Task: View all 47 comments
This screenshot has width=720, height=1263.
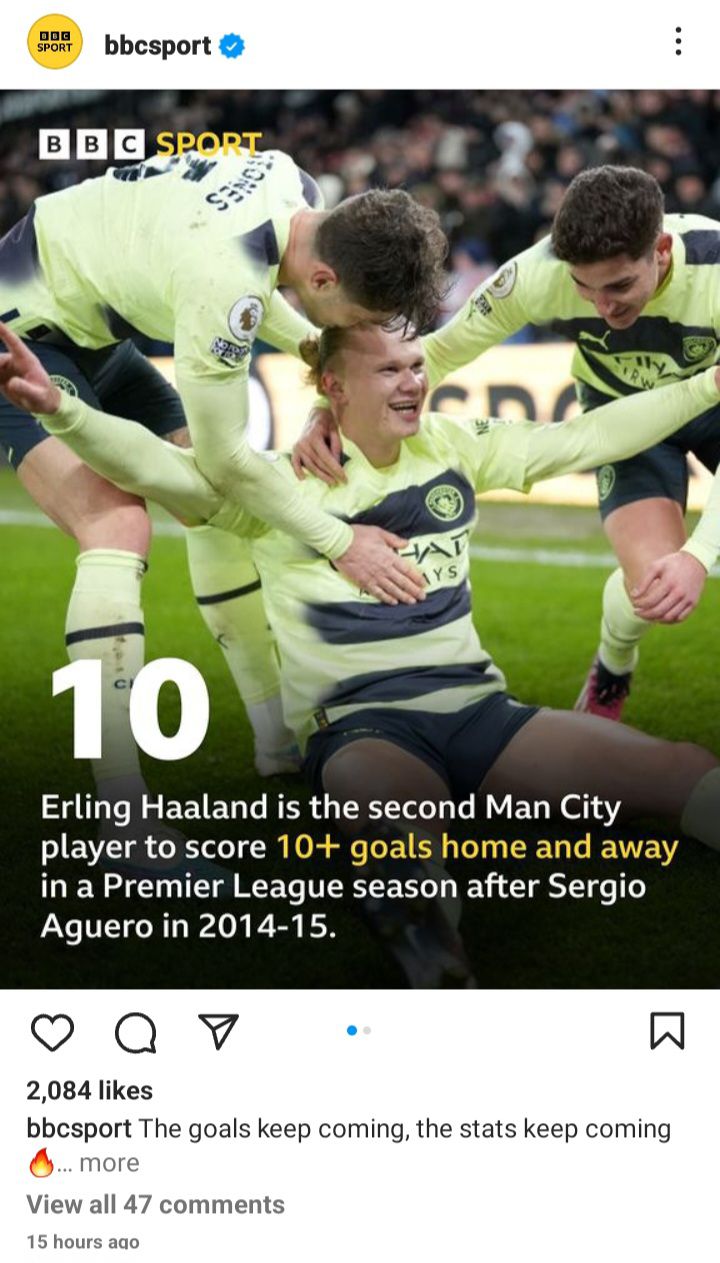Action: (155, 1204)
